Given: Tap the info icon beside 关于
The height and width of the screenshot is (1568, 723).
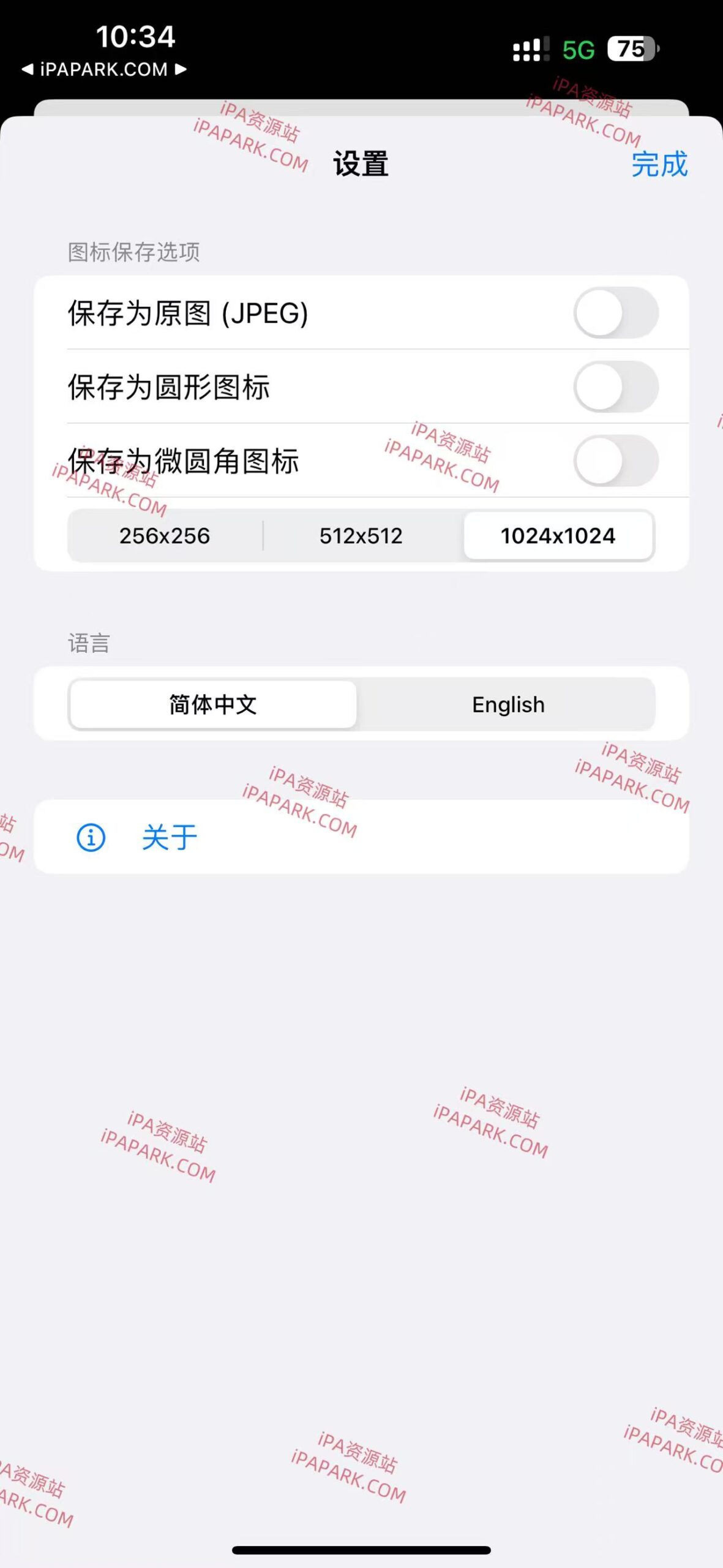Looking at the screenshot, I should pos(91,838).
